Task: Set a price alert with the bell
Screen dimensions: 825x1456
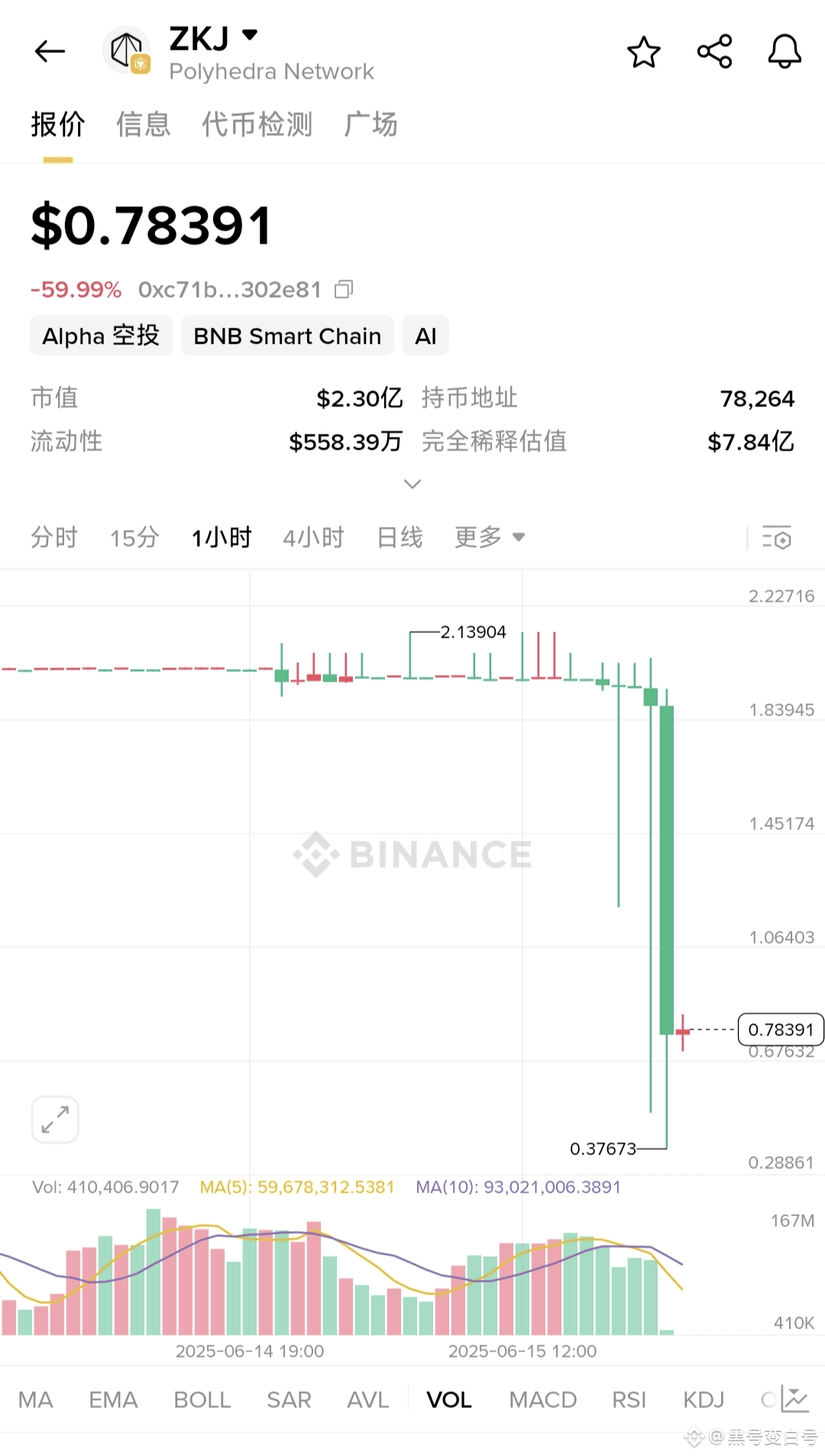Action: tap(785, 52)
